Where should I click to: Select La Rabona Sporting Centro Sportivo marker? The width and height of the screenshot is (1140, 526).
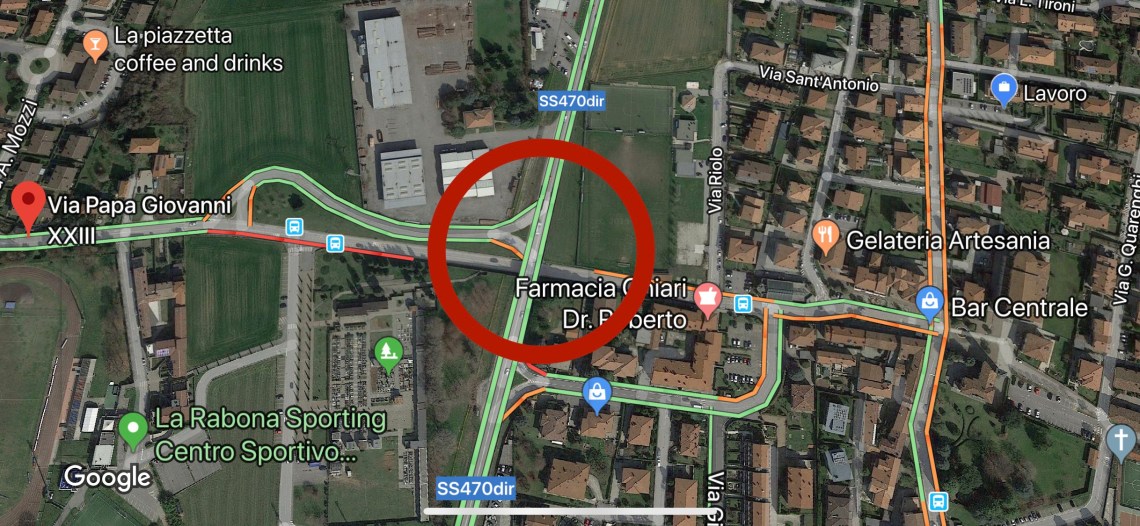[133, 430]
